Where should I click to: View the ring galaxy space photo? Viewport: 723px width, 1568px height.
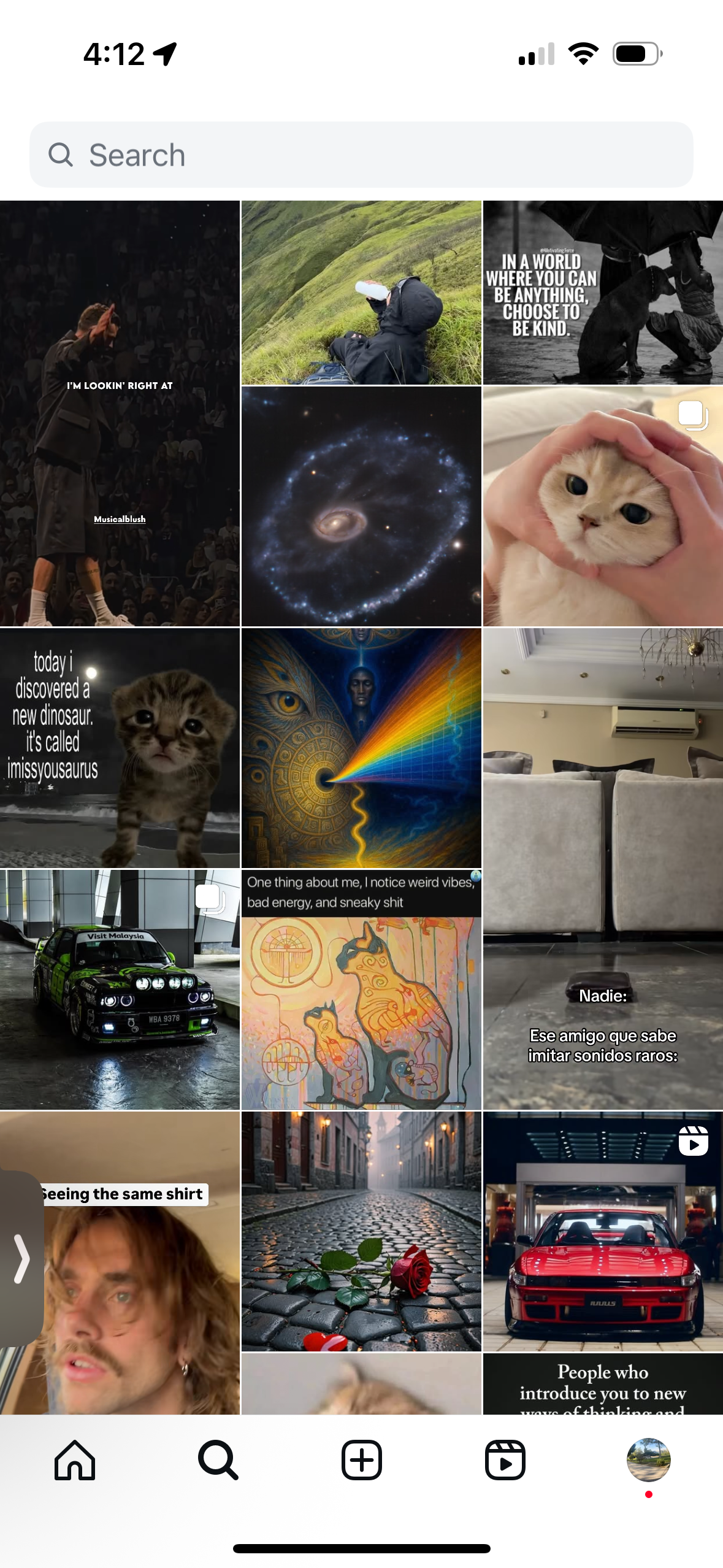[361, 506]
